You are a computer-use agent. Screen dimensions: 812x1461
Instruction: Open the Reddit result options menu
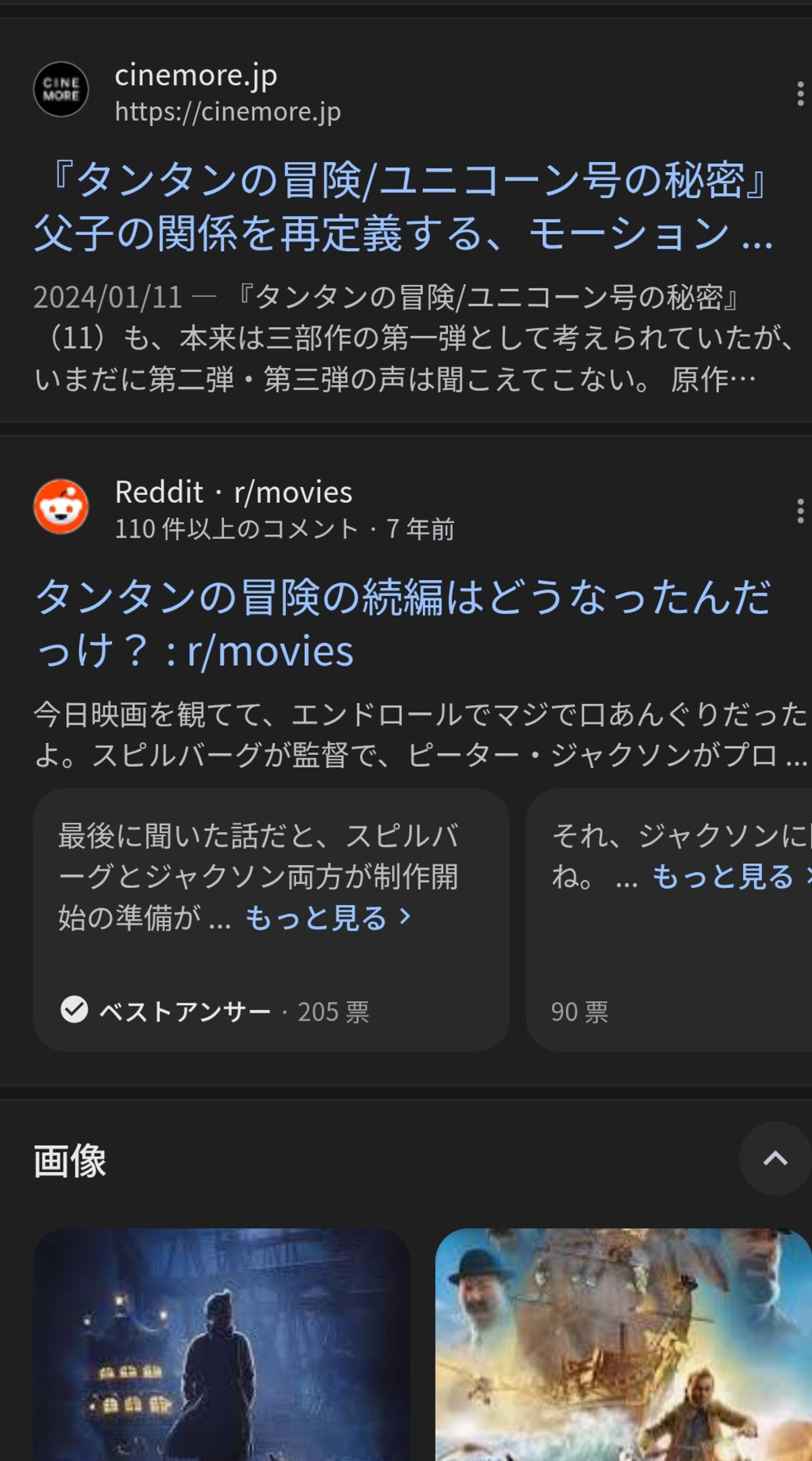[800, 511]
